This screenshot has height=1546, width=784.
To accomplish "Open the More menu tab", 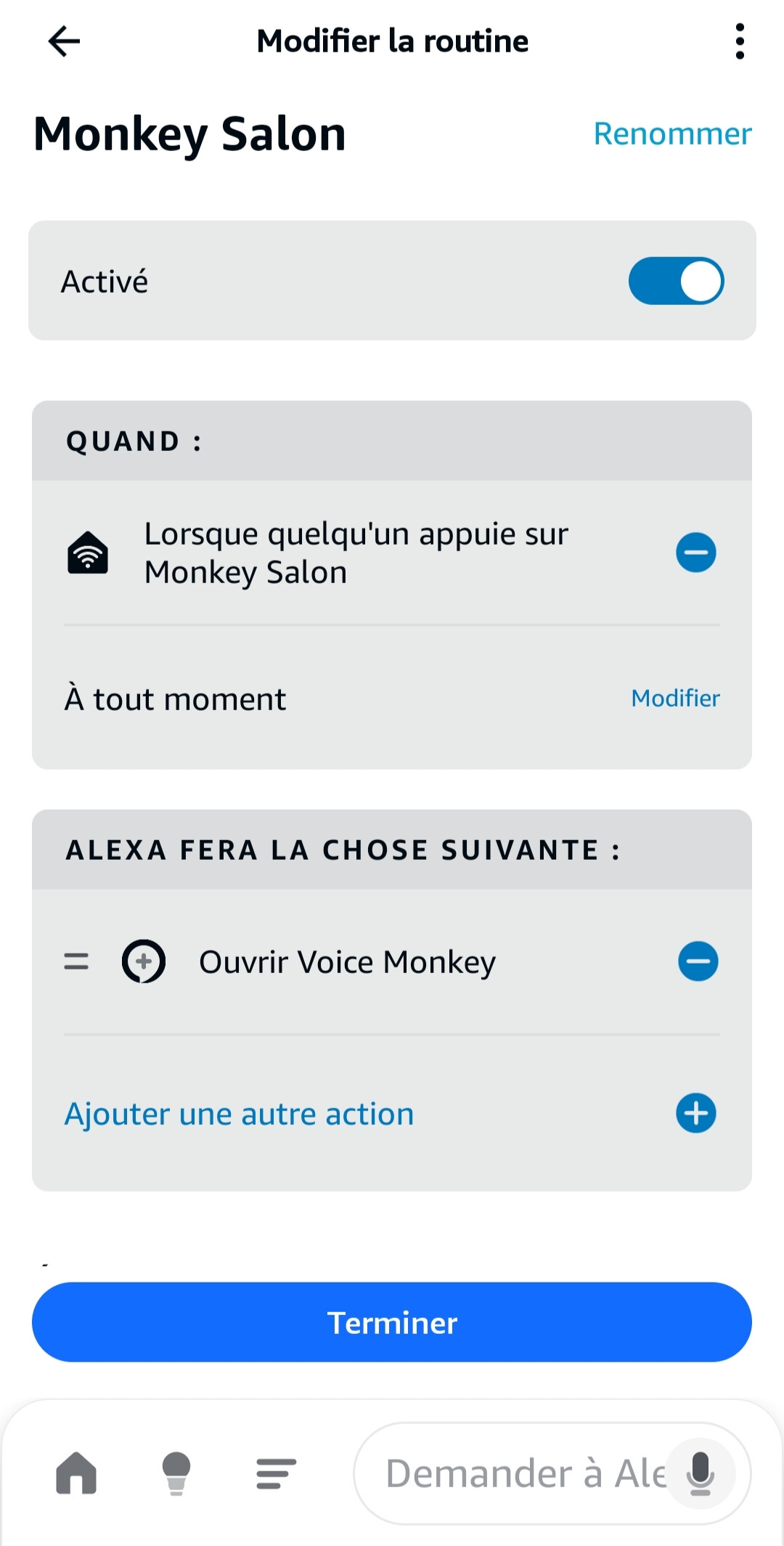I will pos(276,1473).
